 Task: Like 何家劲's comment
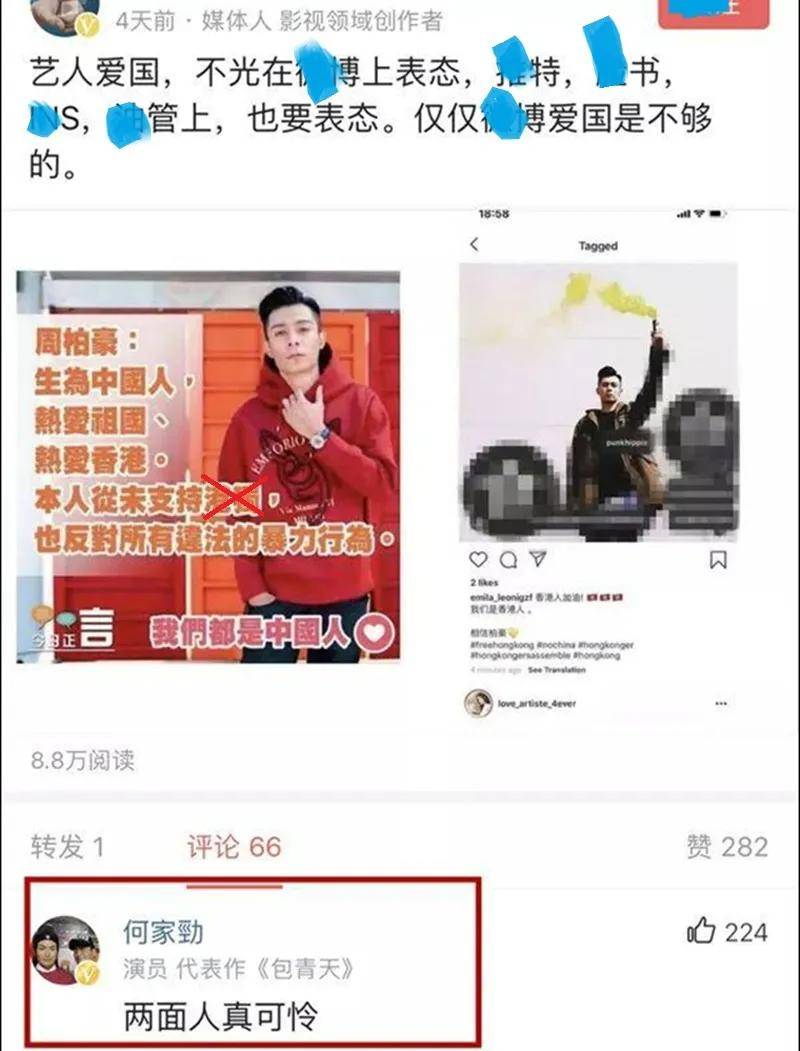click(x=702, y=932)
